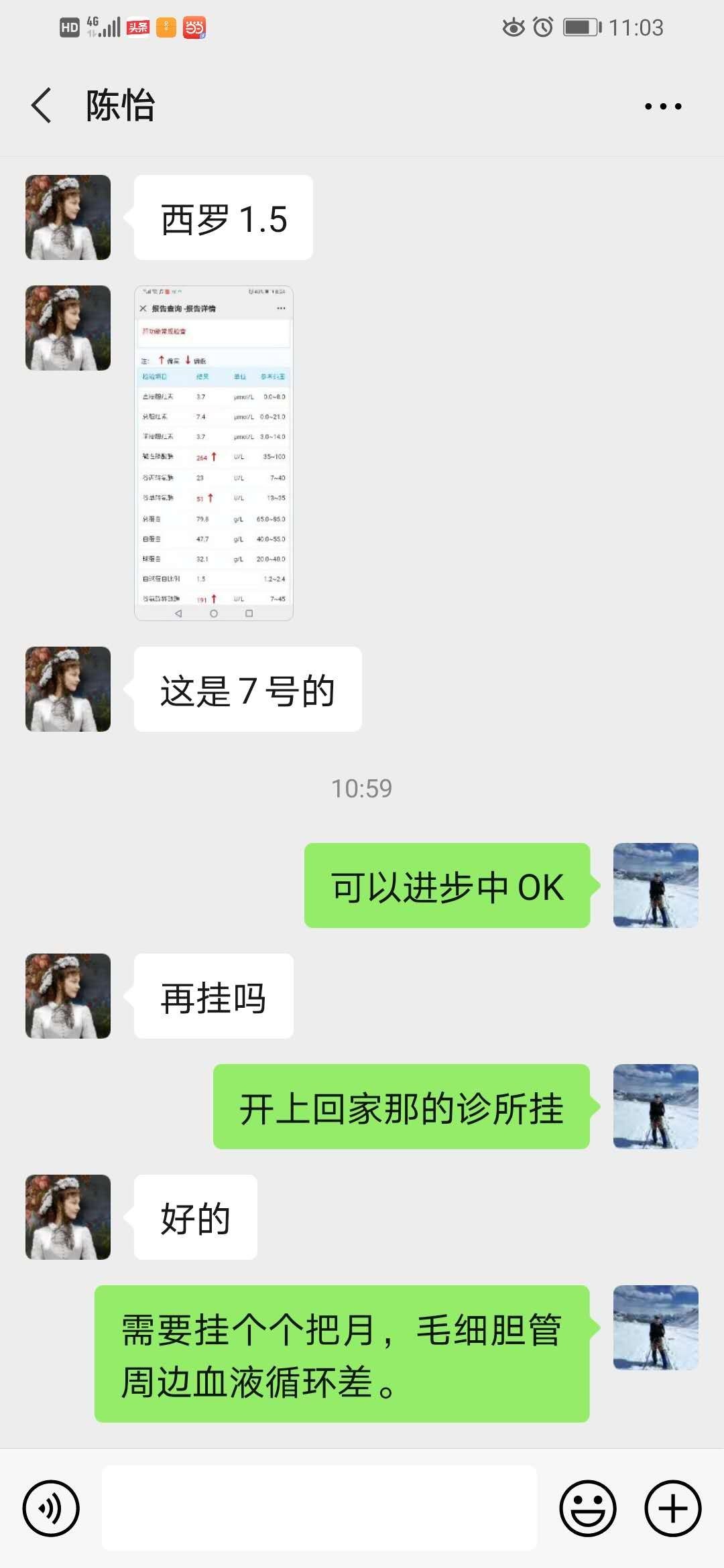Open the emoji picker
The image size is (724, 1568).
pos(587,1508)
